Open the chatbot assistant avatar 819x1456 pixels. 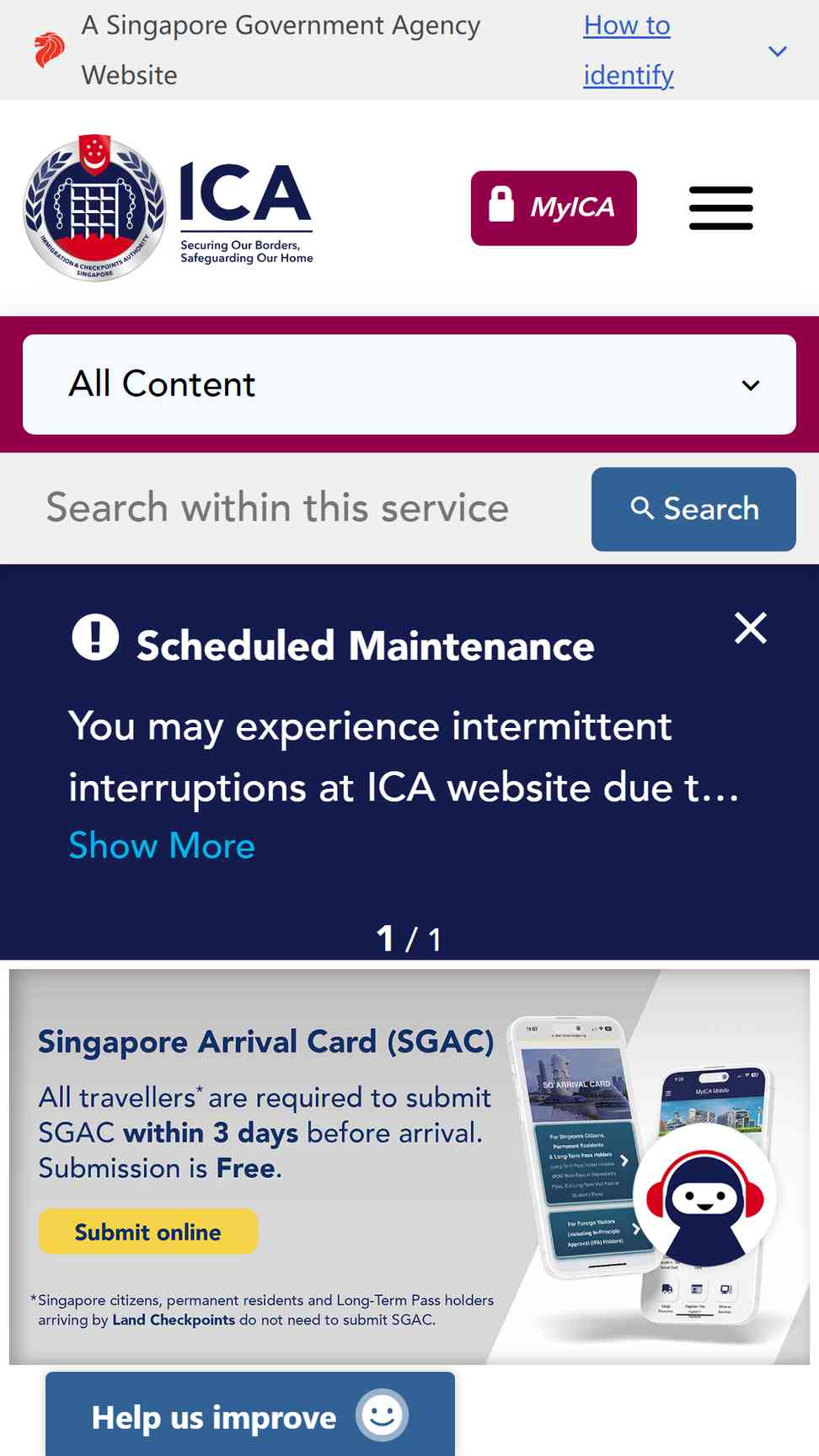click(x=705, y=1198)
